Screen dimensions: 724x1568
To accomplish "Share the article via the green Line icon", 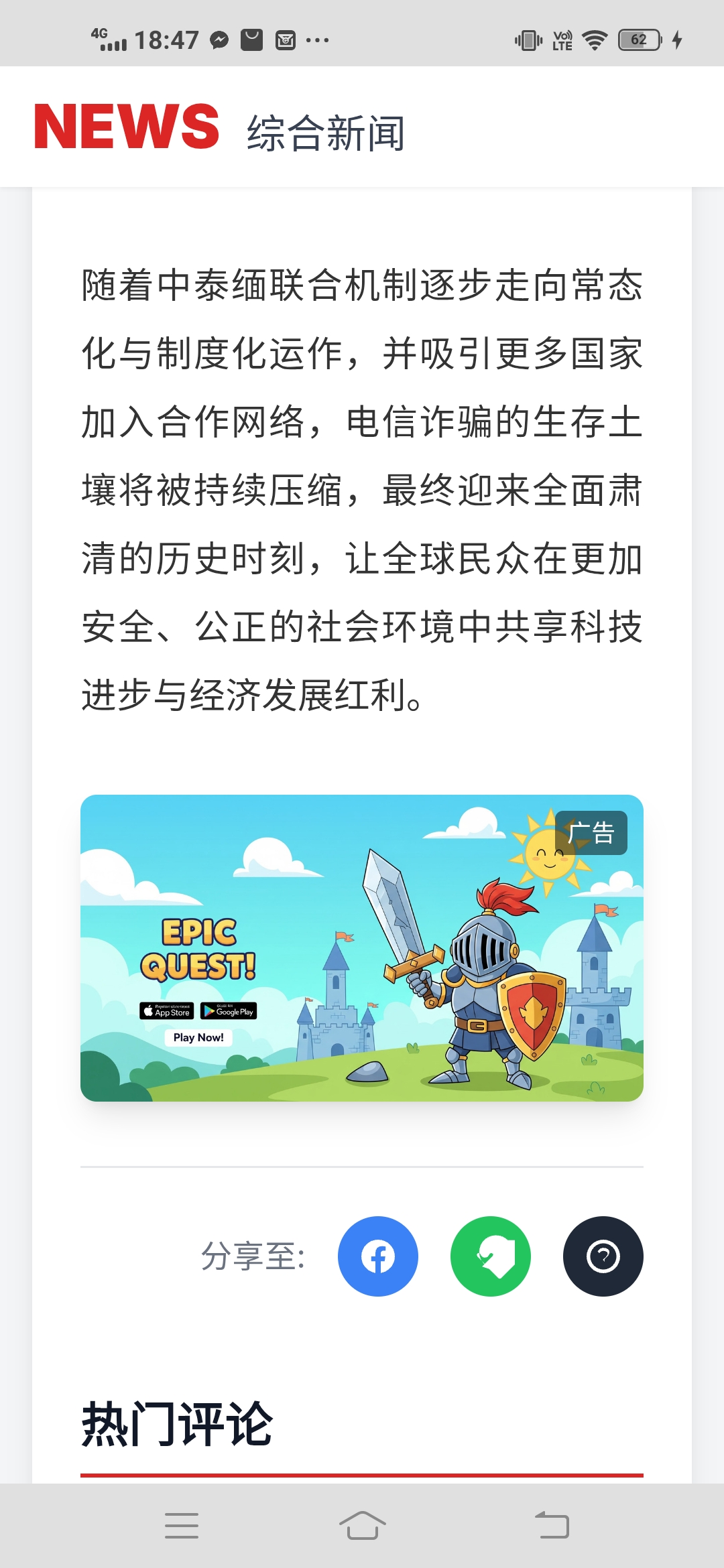I will pyautogui.click(x=490, y=1256).
